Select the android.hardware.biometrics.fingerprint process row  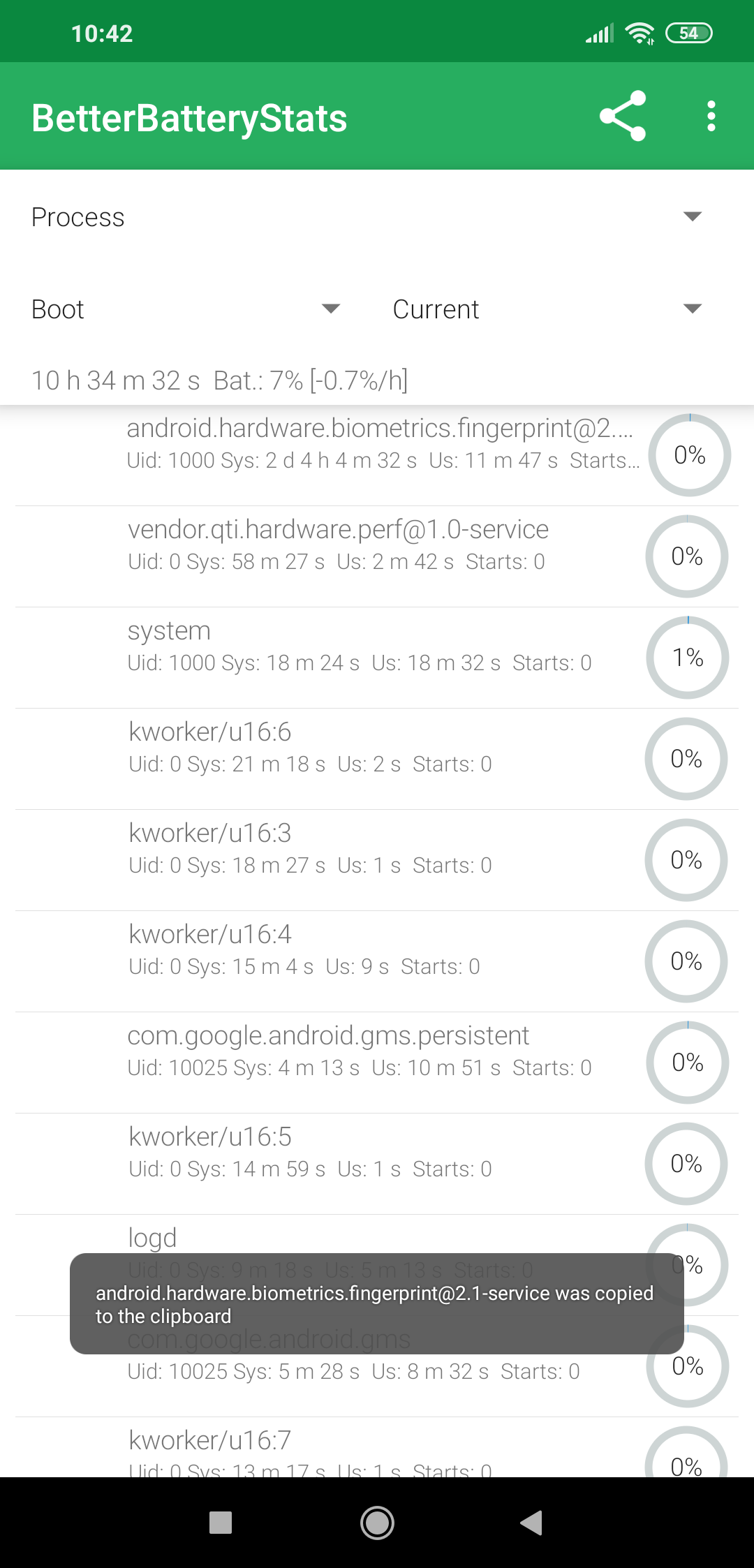[x=377, y=455]
